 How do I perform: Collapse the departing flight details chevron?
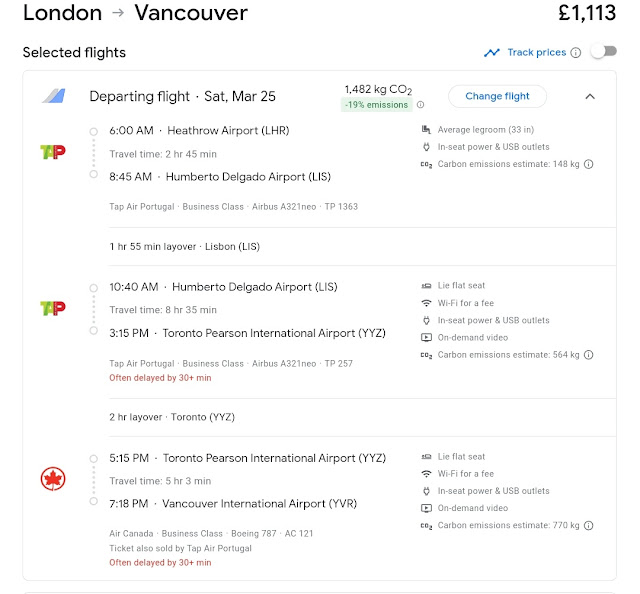(x=590, y=97)
